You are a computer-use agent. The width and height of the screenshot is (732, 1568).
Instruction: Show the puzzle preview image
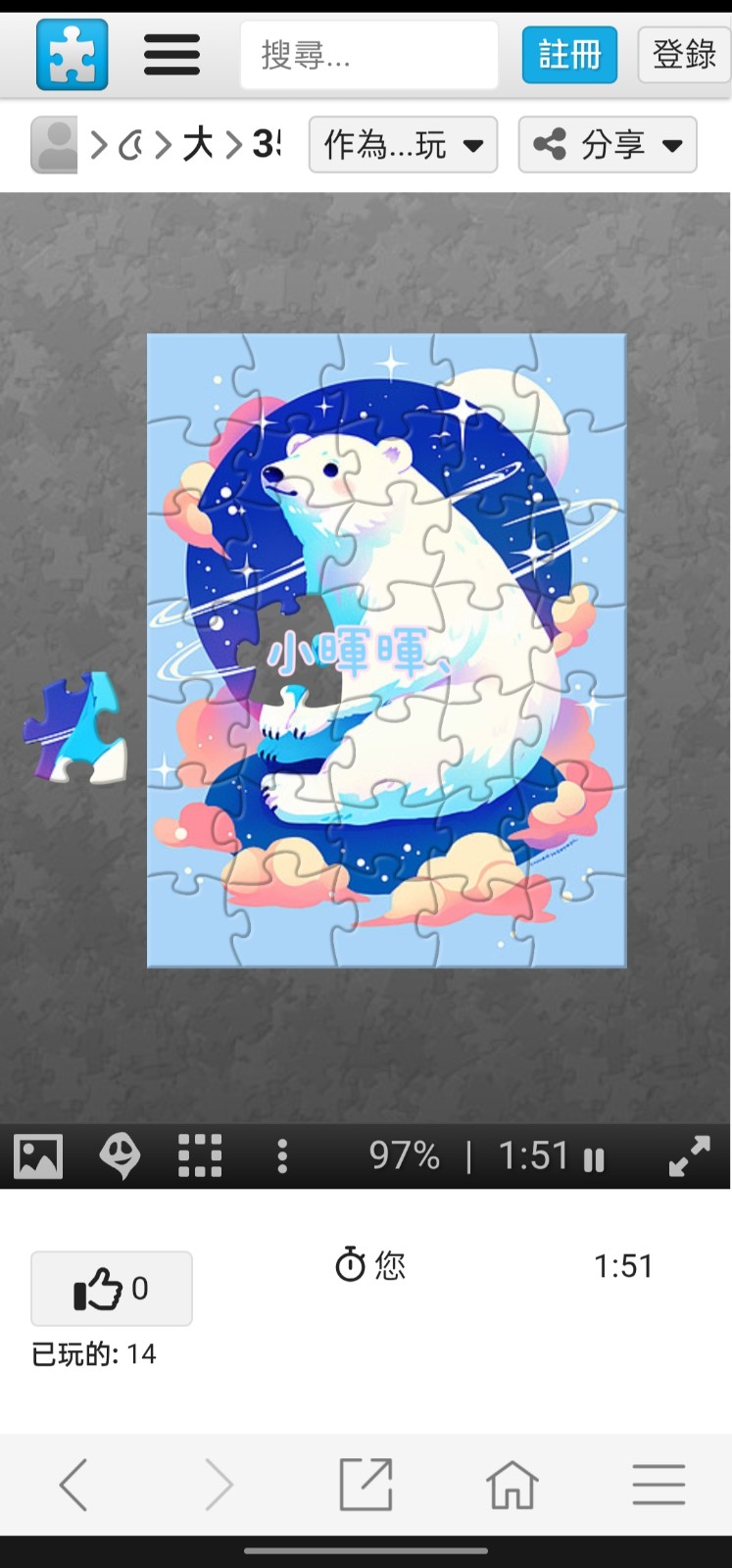38,1156
